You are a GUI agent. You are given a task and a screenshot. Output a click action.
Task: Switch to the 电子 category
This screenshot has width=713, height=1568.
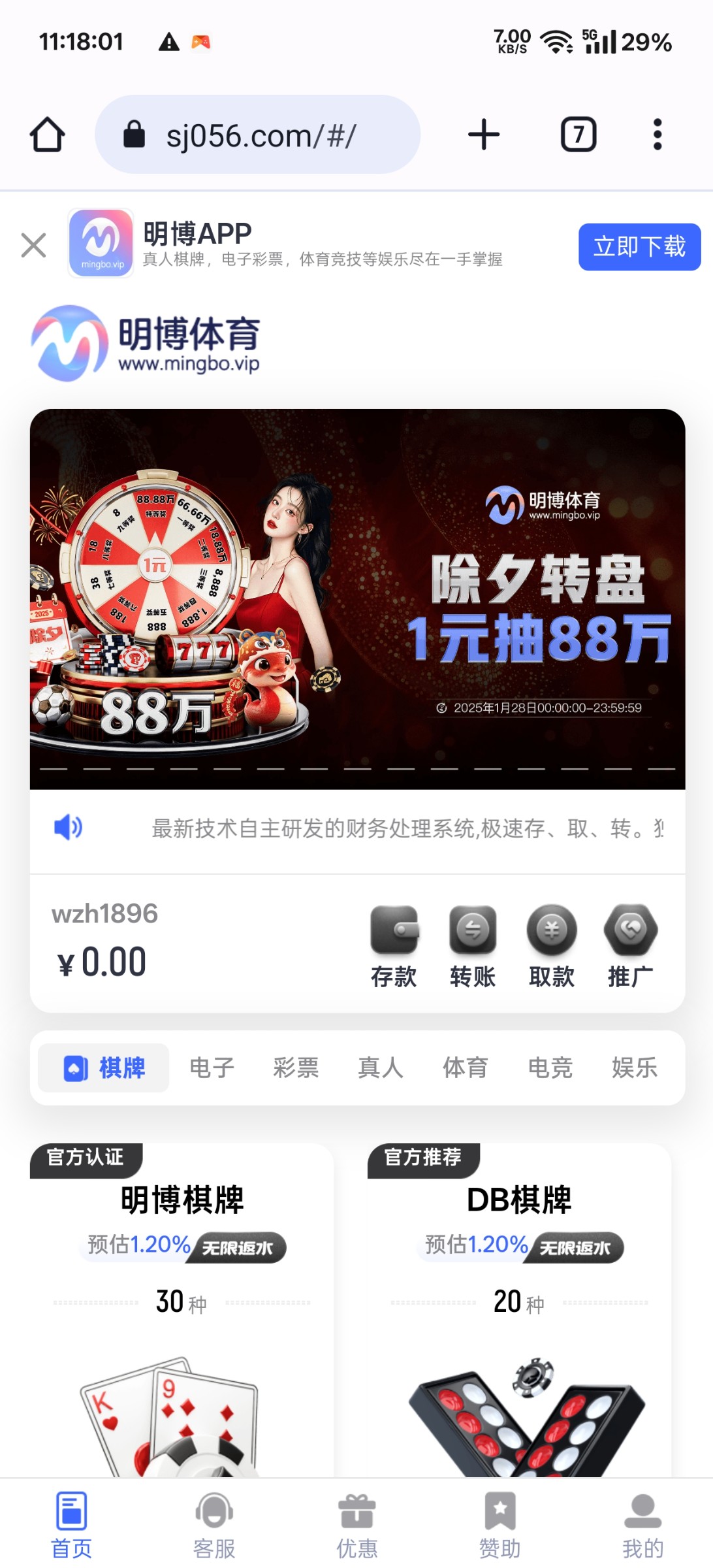click(212, 1068)
